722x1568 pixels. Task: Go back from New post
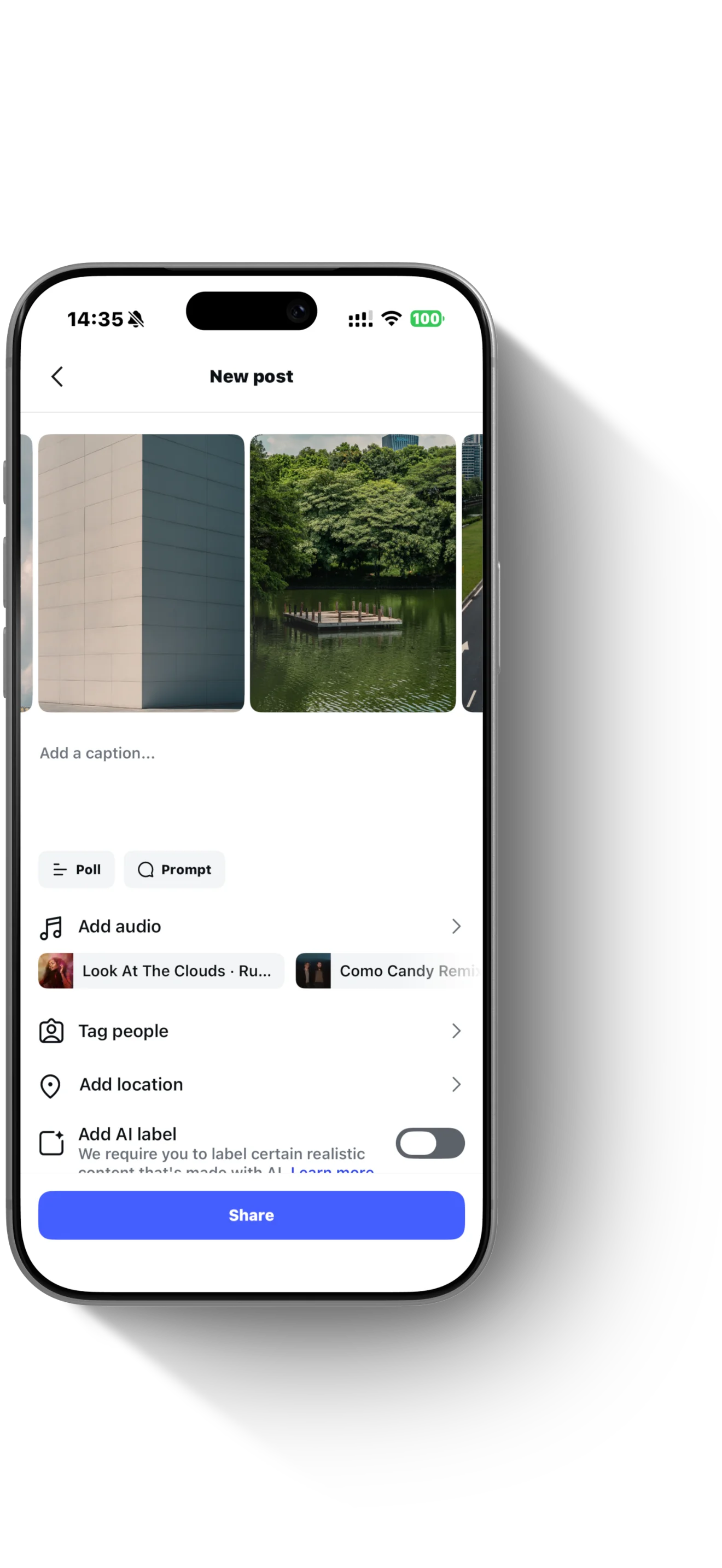pyautogui.click(x=57, y=376)
